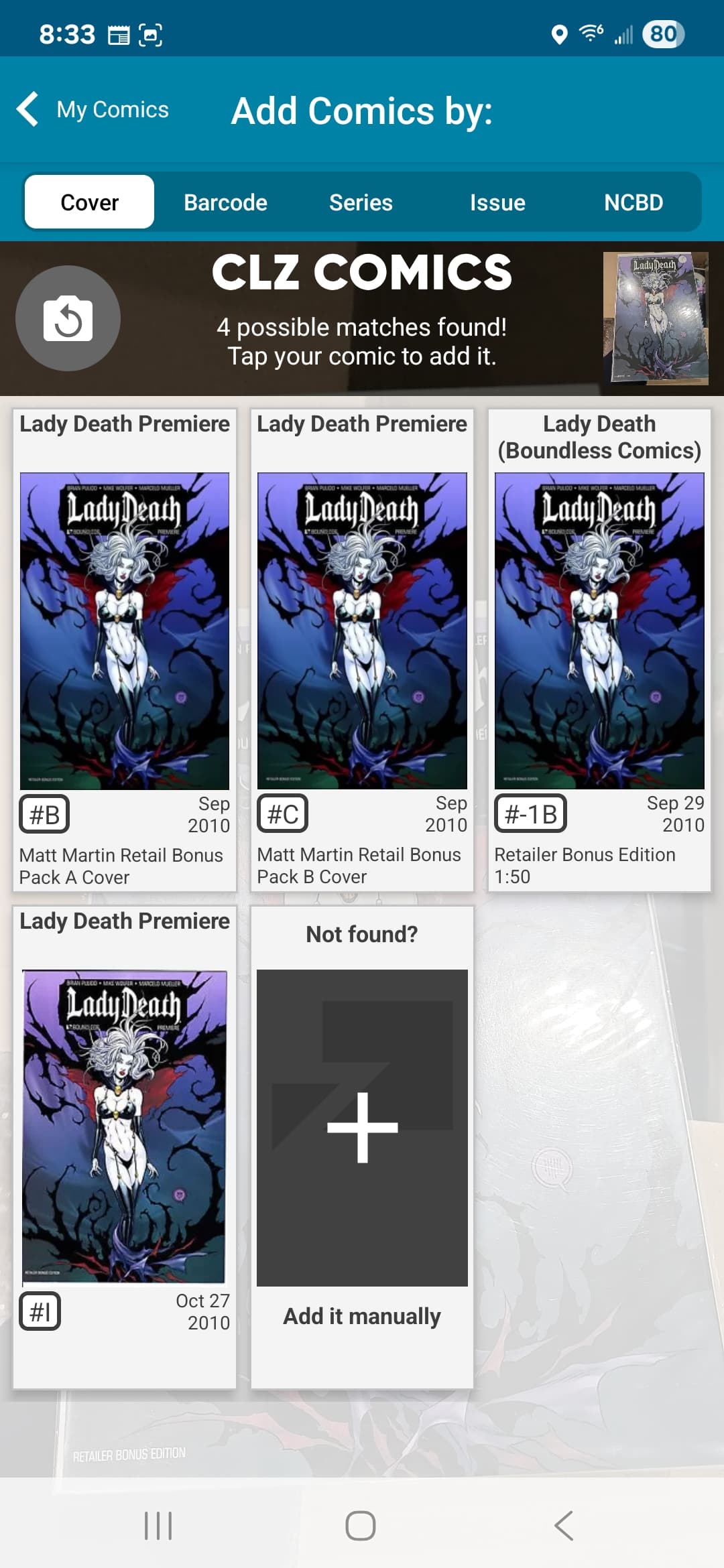The width and height of the screenshot is (724, 1568).
Task: Go back to My Comics
Action: (93, 109)
